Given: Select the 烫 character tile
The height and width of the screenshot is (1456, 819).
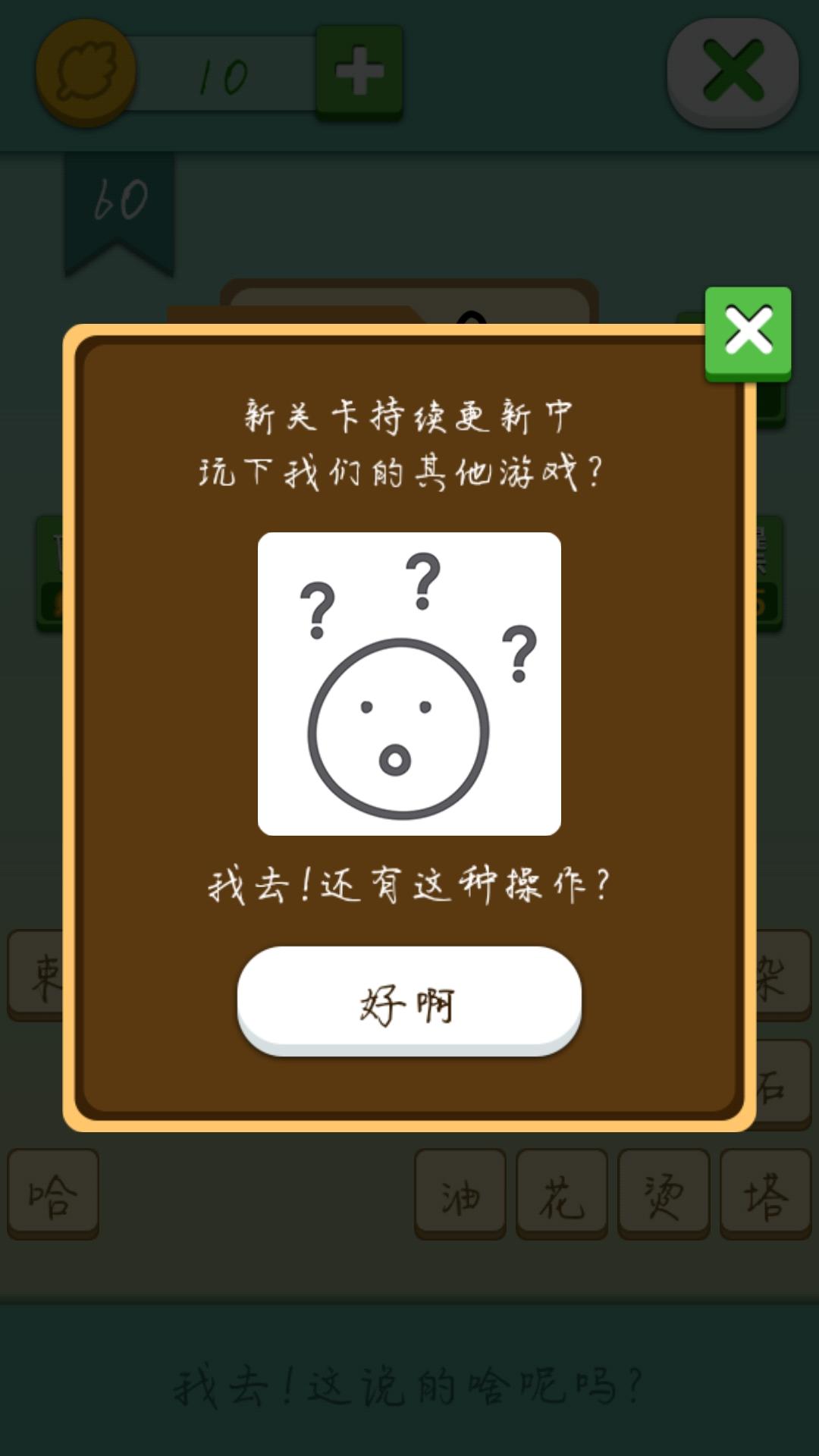Looking at the screenshot, I should coord(663,1193).
